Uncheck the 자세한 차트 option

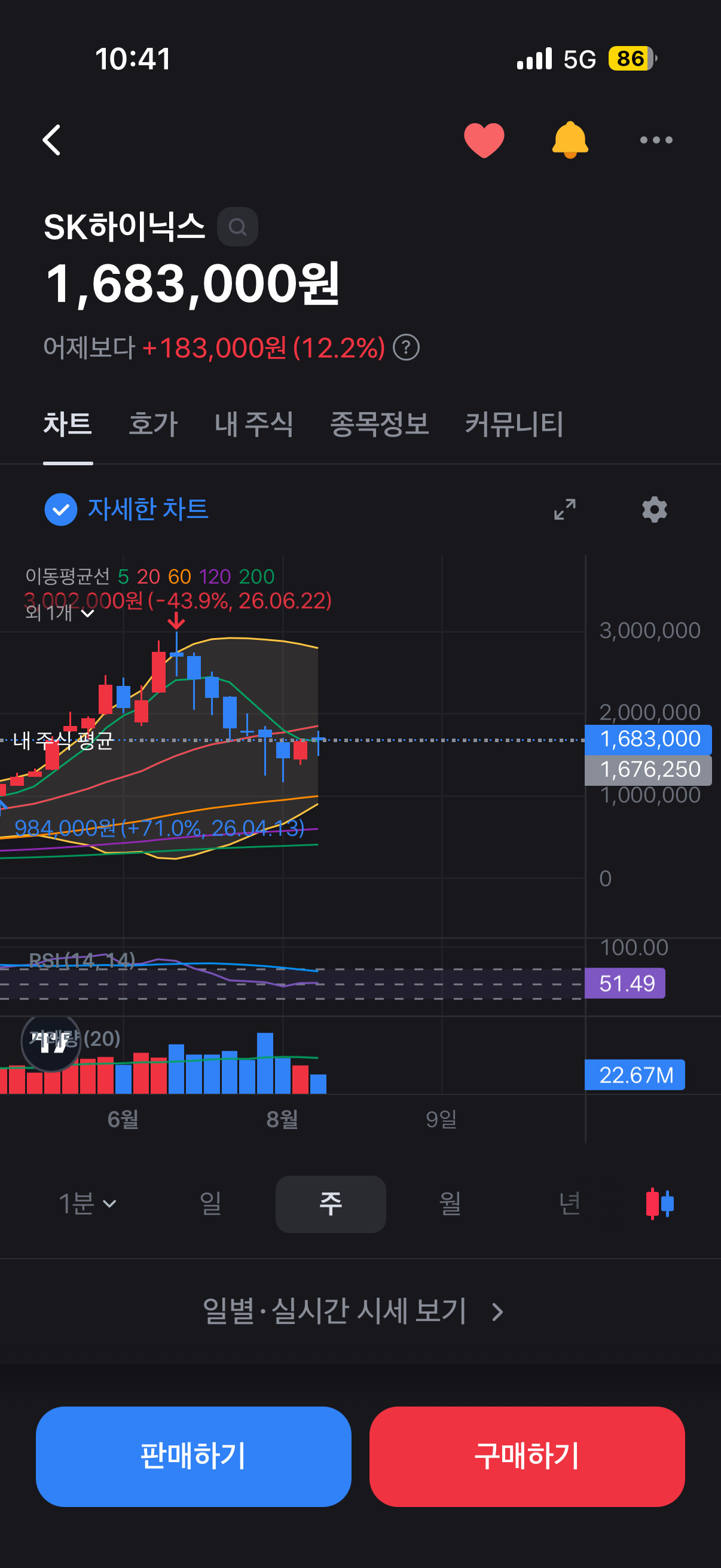(61, 510)
